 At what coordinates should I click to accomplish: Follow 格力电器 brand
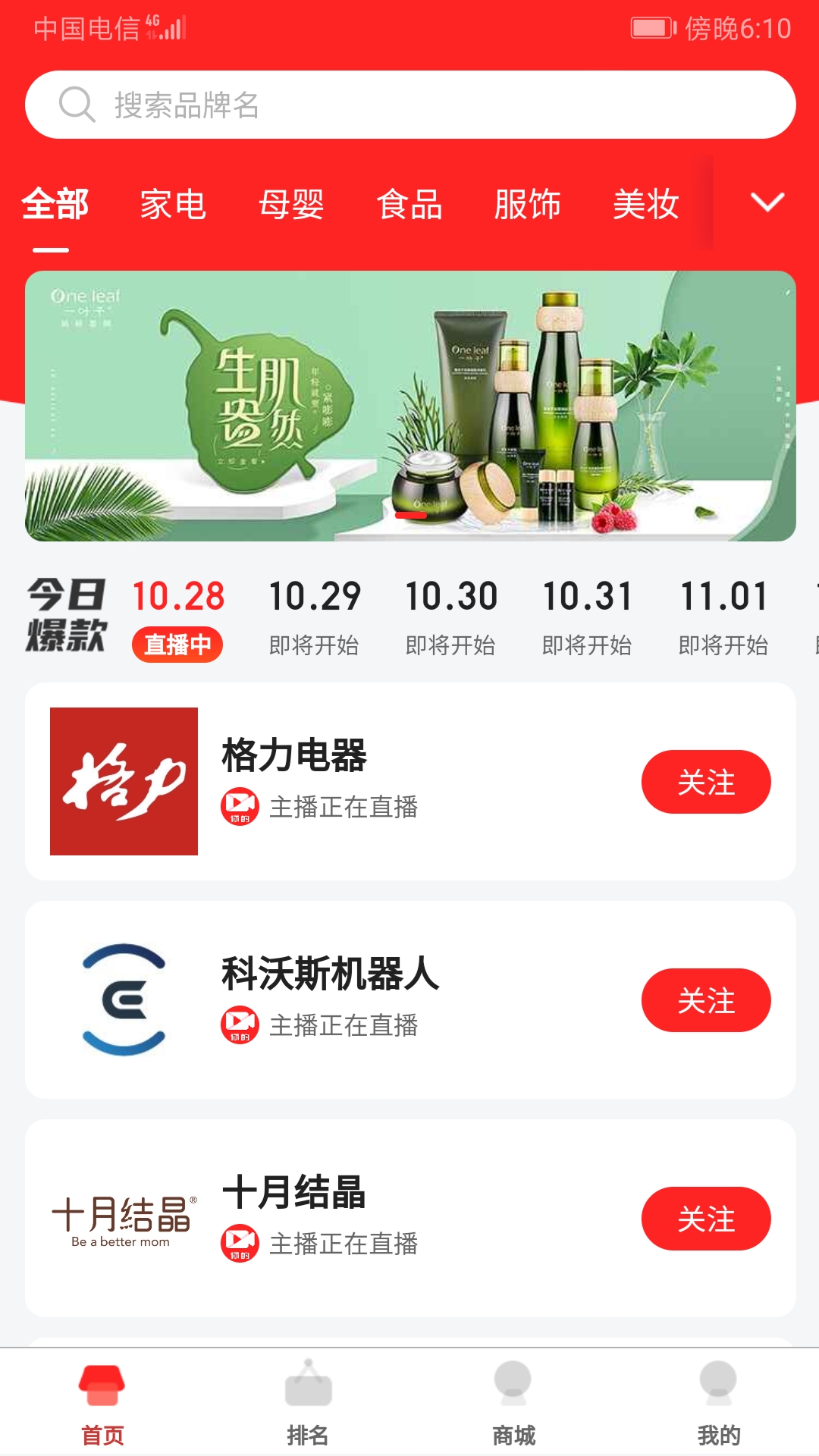706,782
